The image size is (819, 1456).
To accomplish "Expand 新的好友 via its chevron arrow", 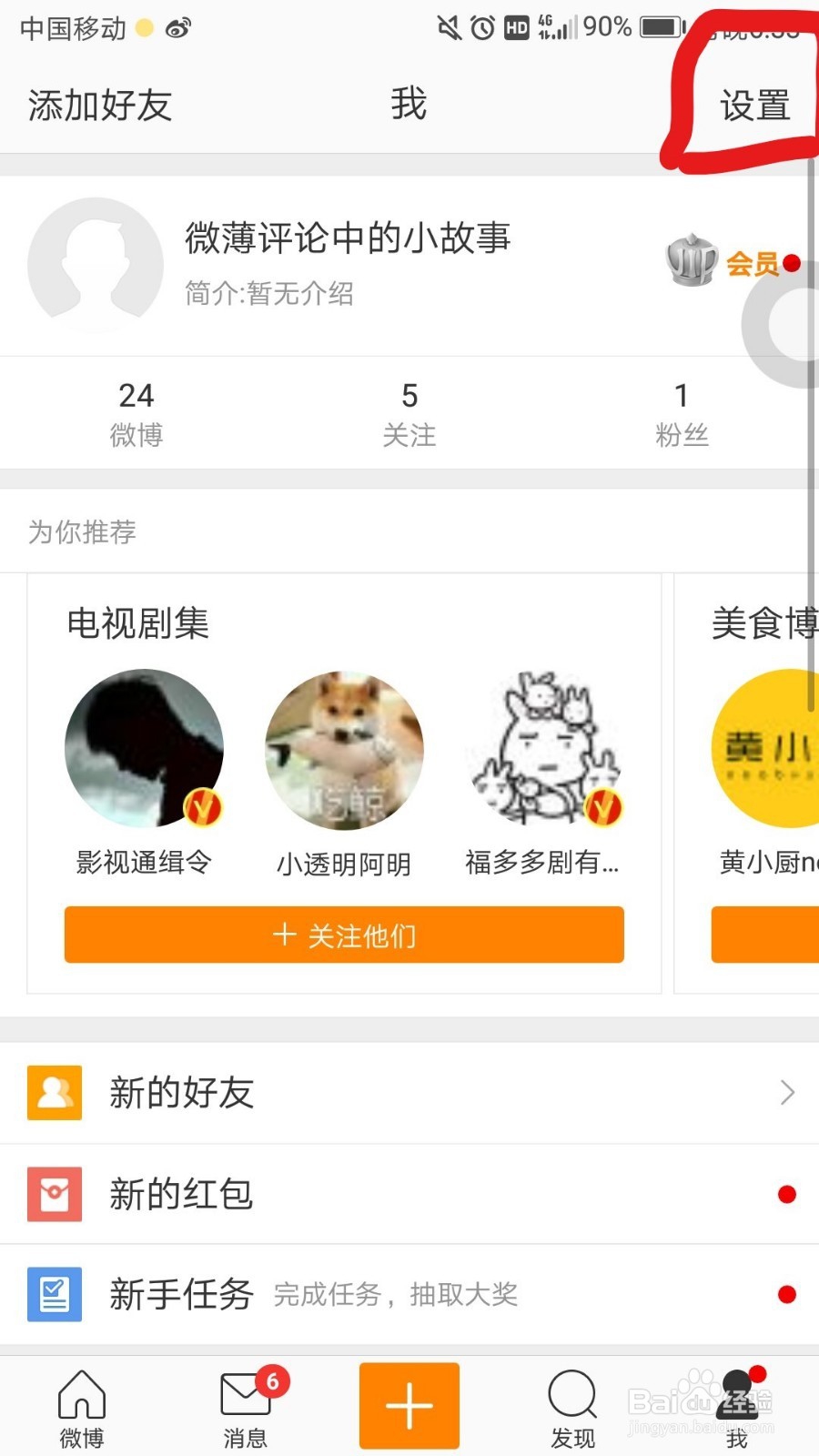I will coord(784,1092).
